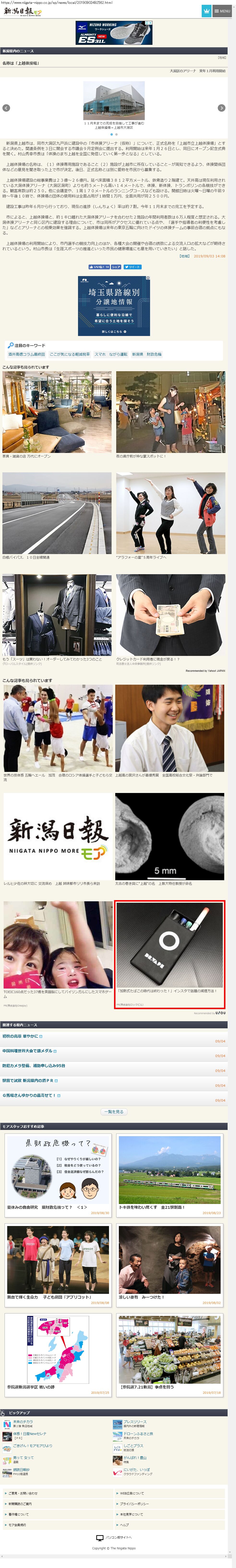Image resolution: width=236 pixels, height=1568 pixels.
Task: Open the 財政危機 keyword link
Action: coord(154,354)
